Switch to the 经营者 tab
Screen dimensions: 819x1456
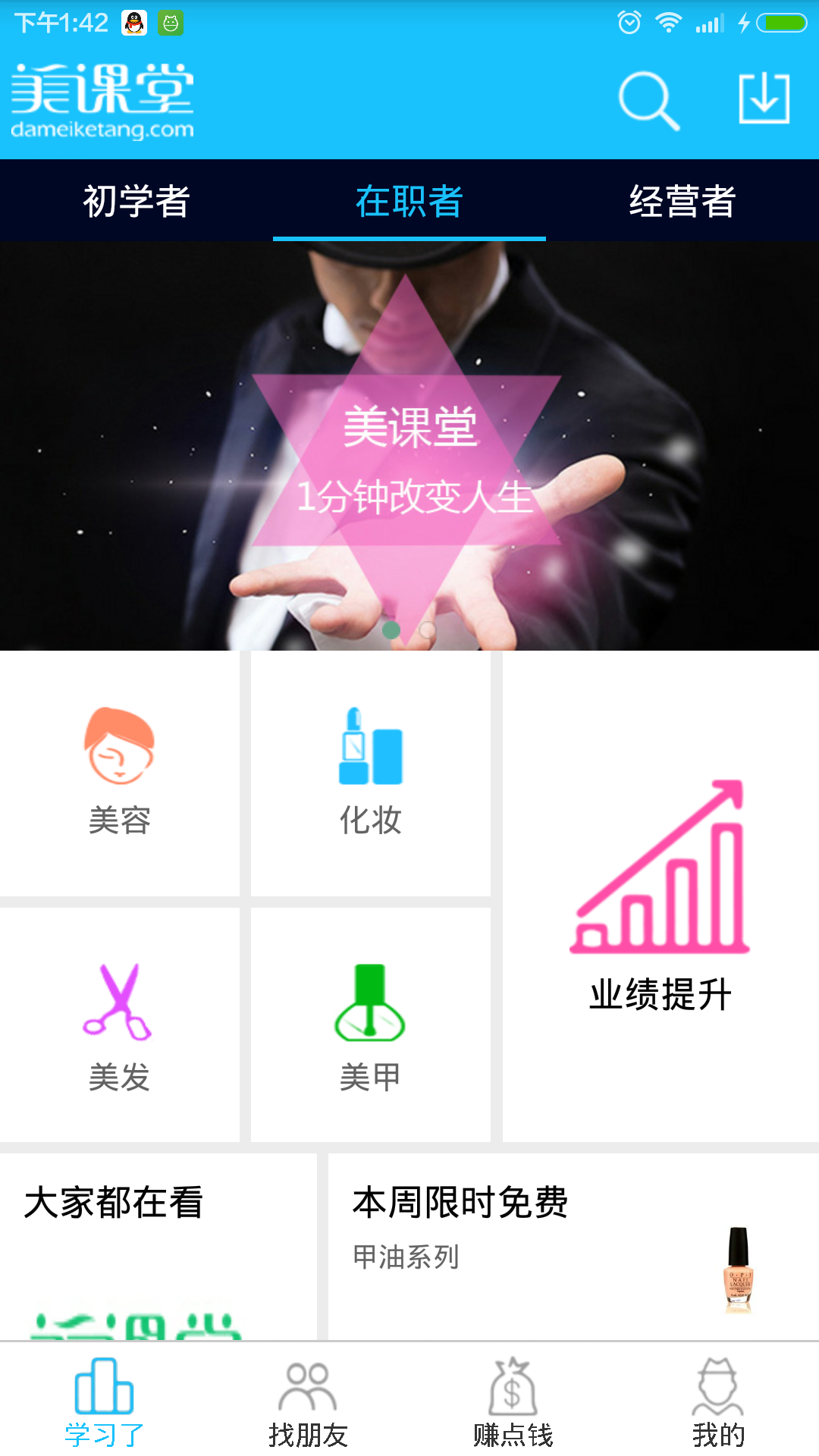pyautogui.click(x=682, y=201)
